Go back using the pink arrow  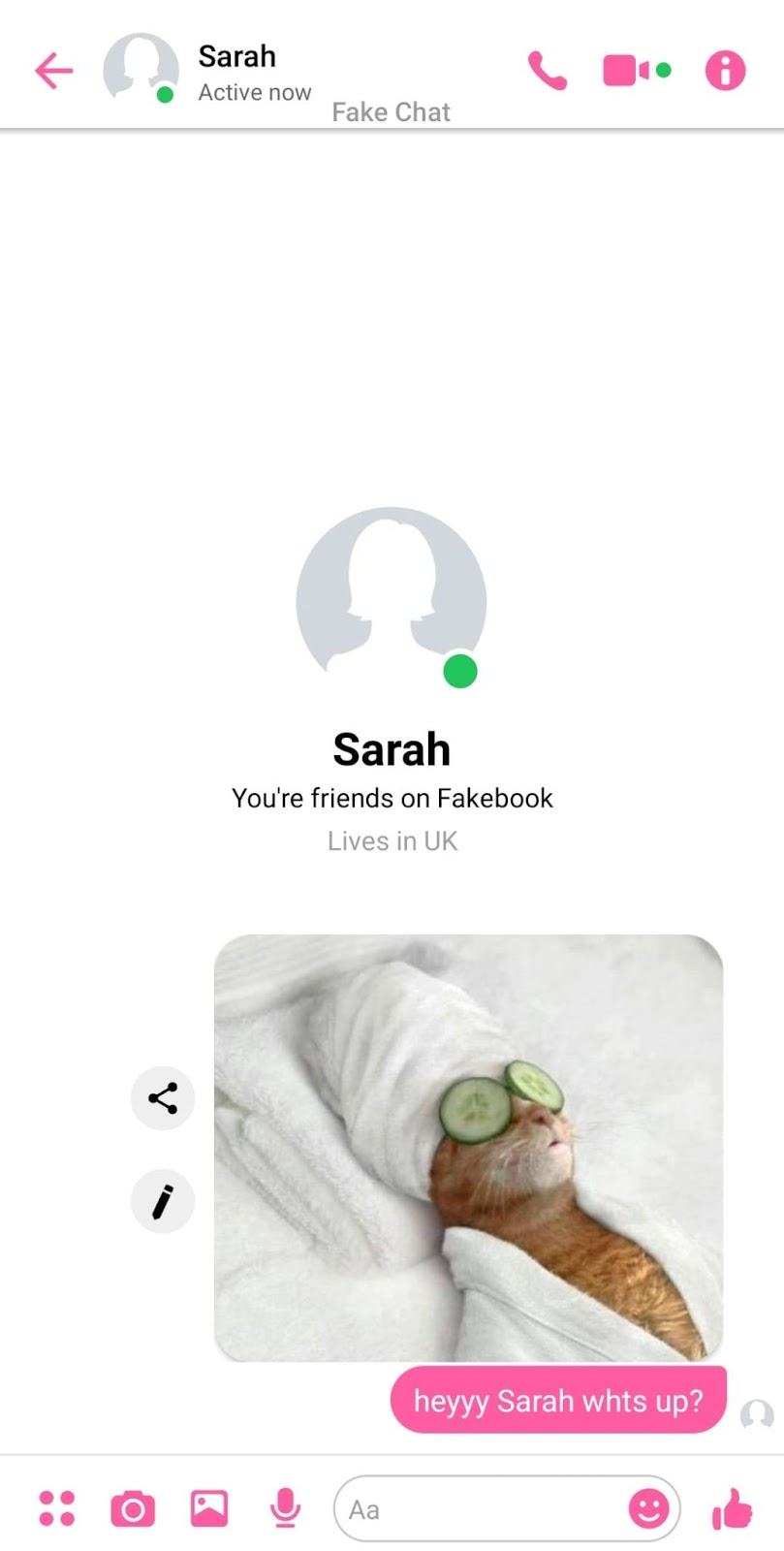click(54, 71)
